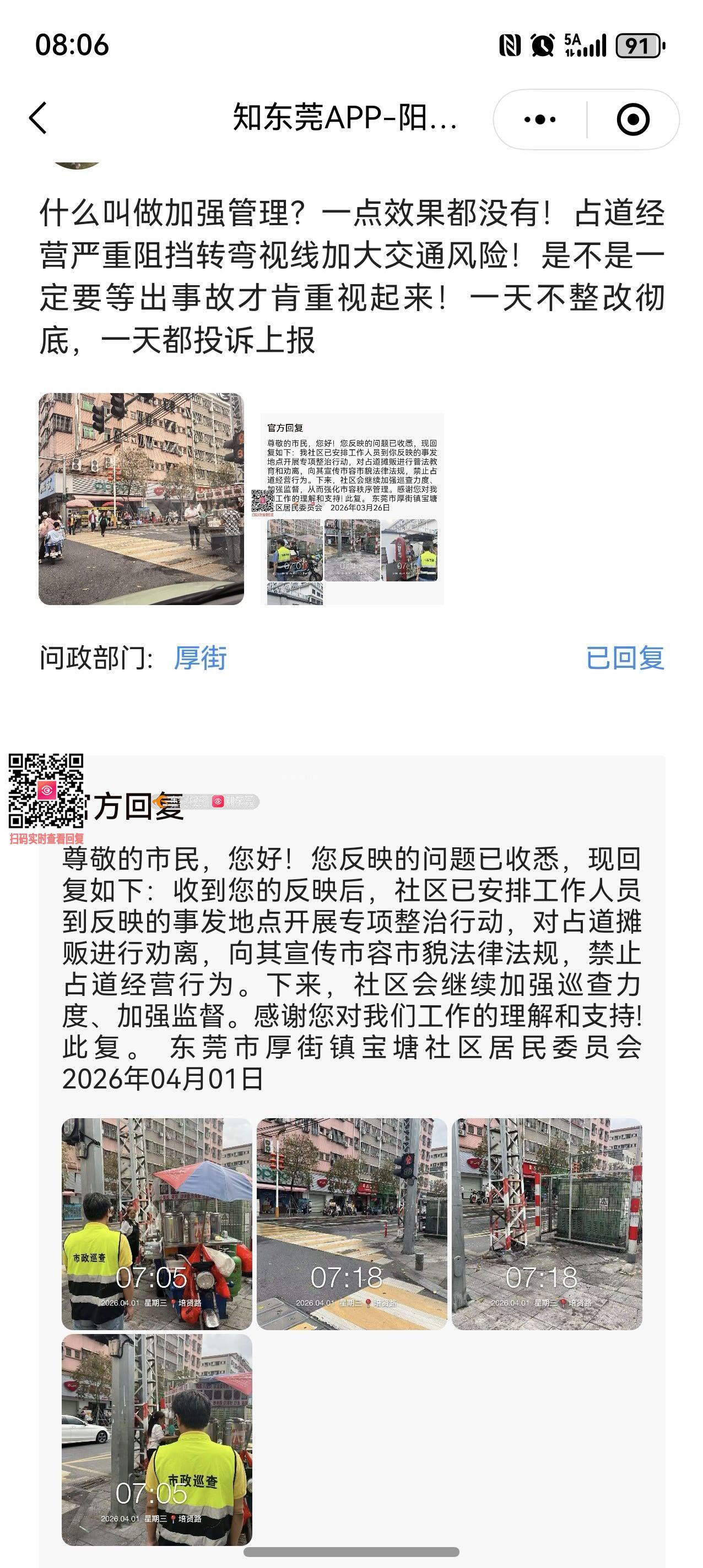This screenshot has height=1568, width=703.
Task: Open the street intersection photo in the post
Action: (x=140, y=498)
